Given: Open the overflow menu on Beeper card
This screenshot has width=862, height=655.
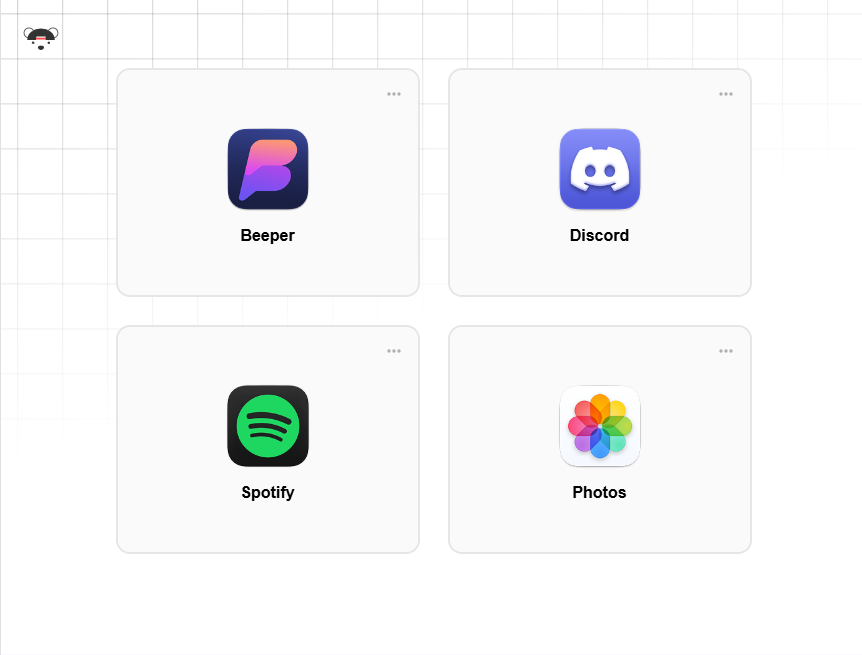Looking at the screenshot, I should 394,94.
